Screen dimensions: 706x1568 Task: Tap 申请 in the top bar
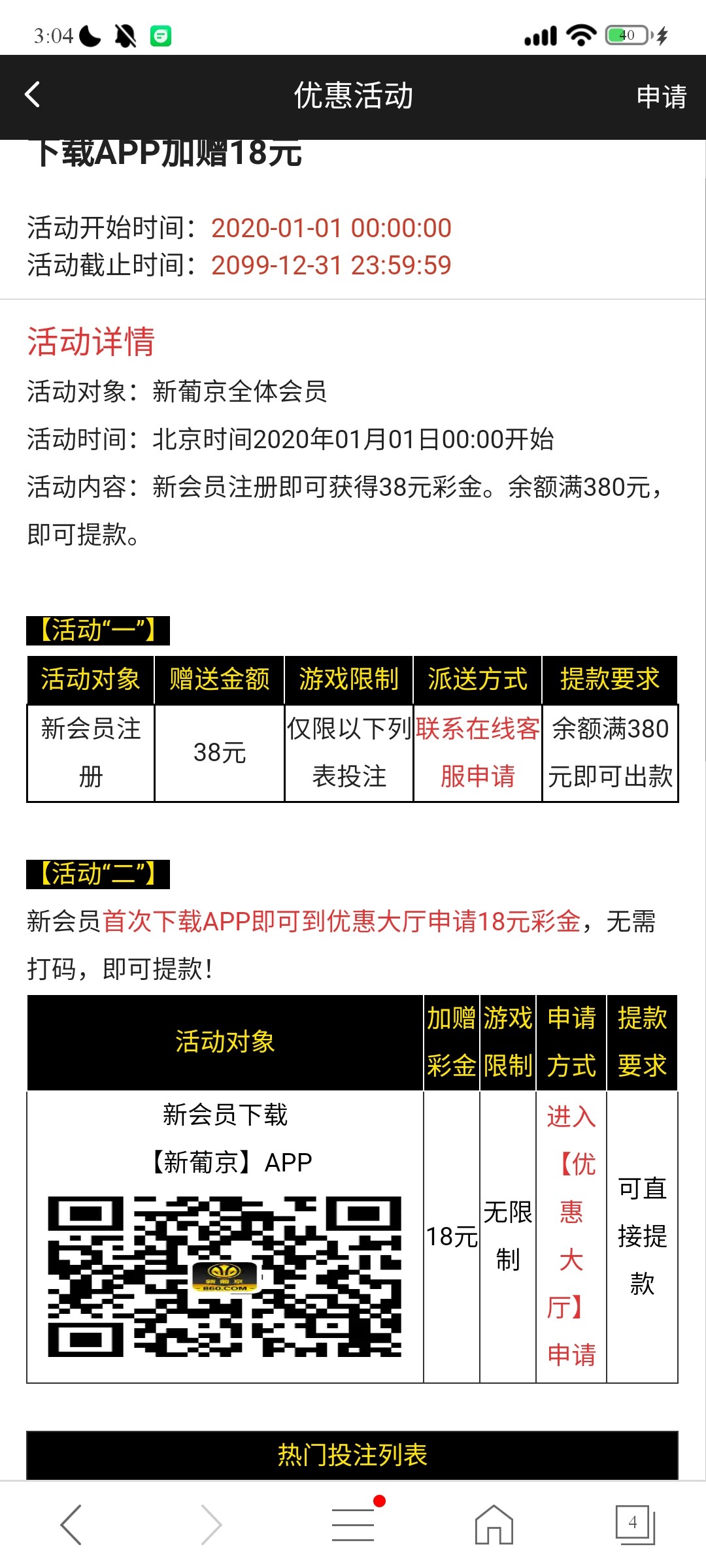661,97
